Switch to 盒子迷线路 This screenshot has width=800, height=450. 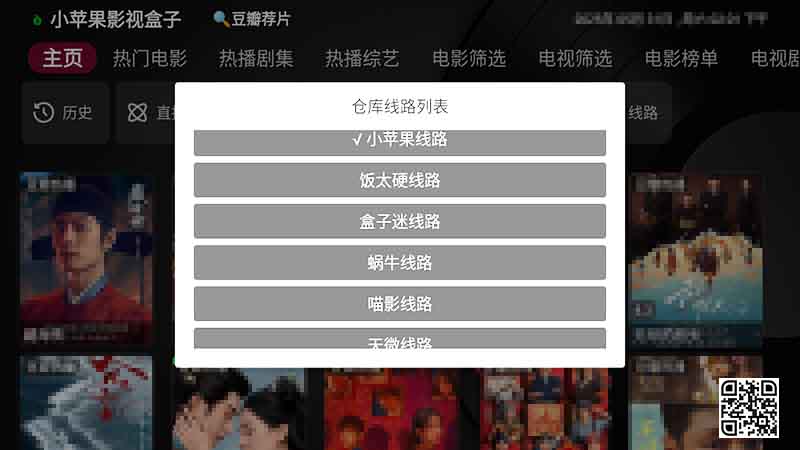point(399,221)
